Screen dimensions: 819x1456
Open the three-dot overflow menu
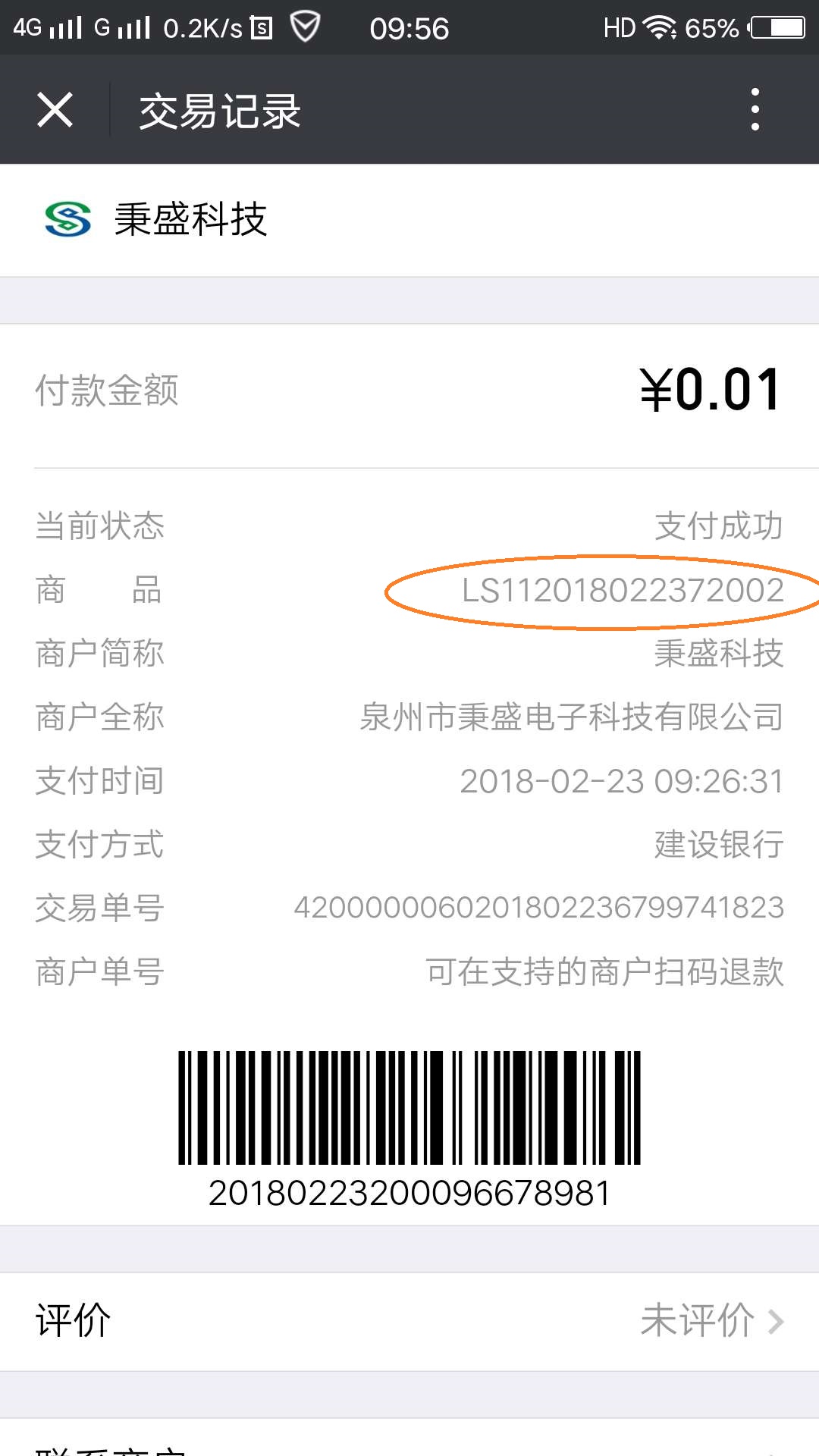point(755,110)
